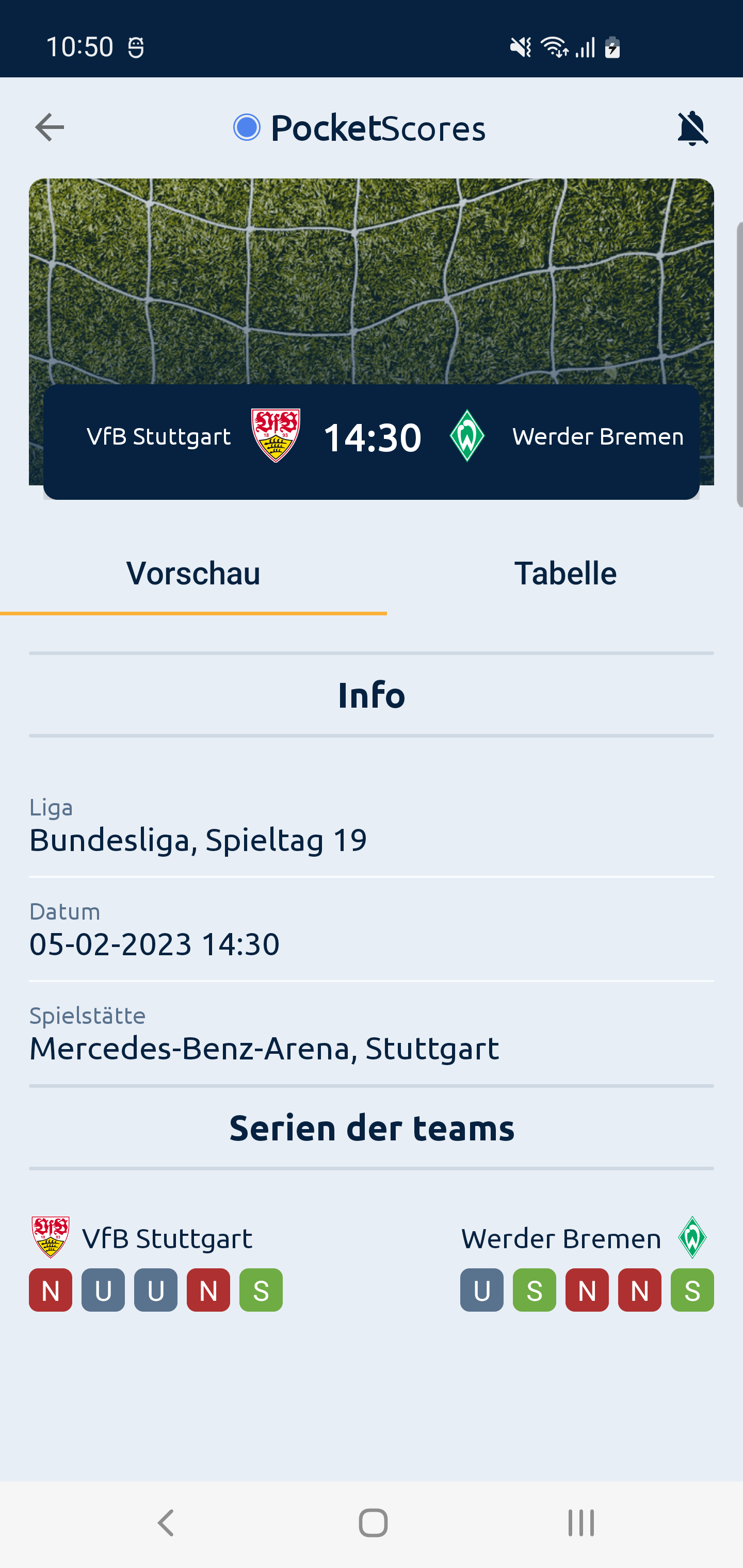Select the Vorschau tab

click(193, 574)
